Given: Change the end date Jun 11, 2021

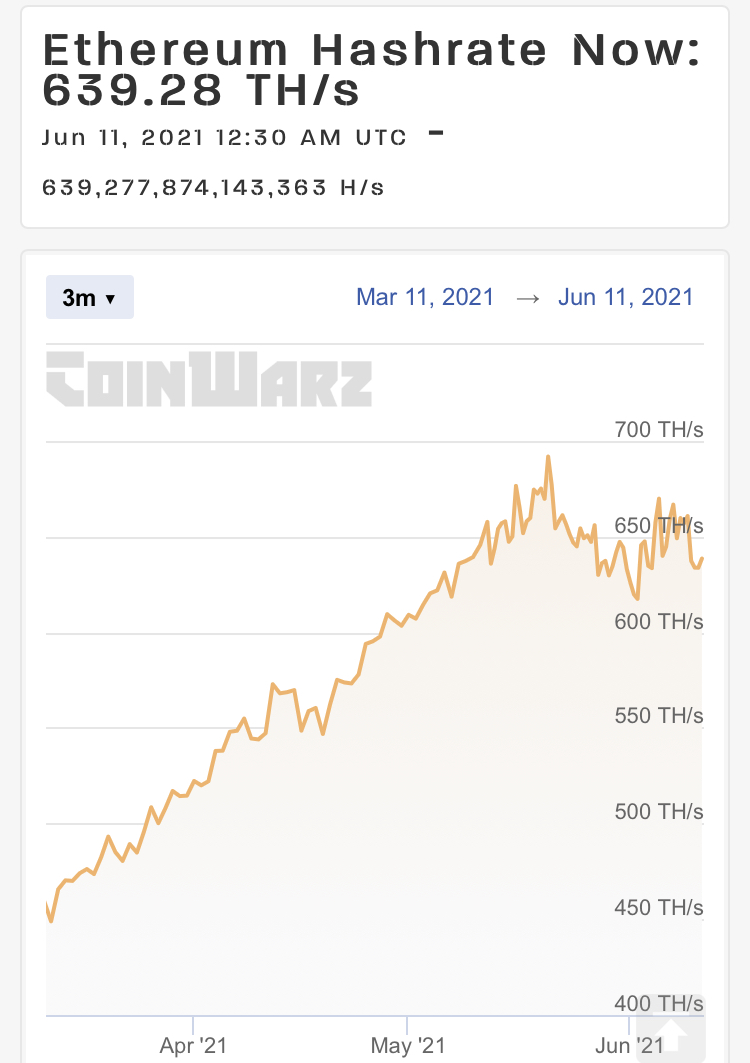Looking at the screenshot, I should click(625, 297).
